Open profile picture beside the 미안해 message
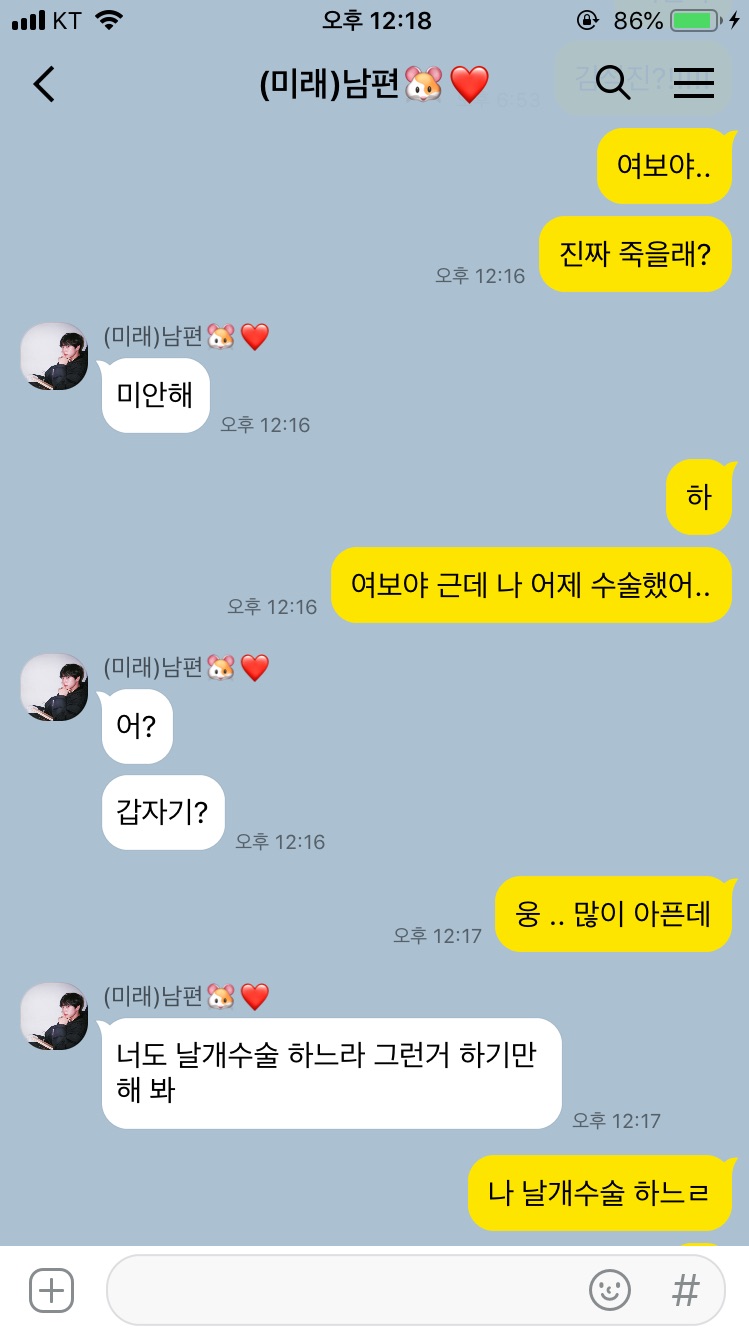 pos(55,356)
